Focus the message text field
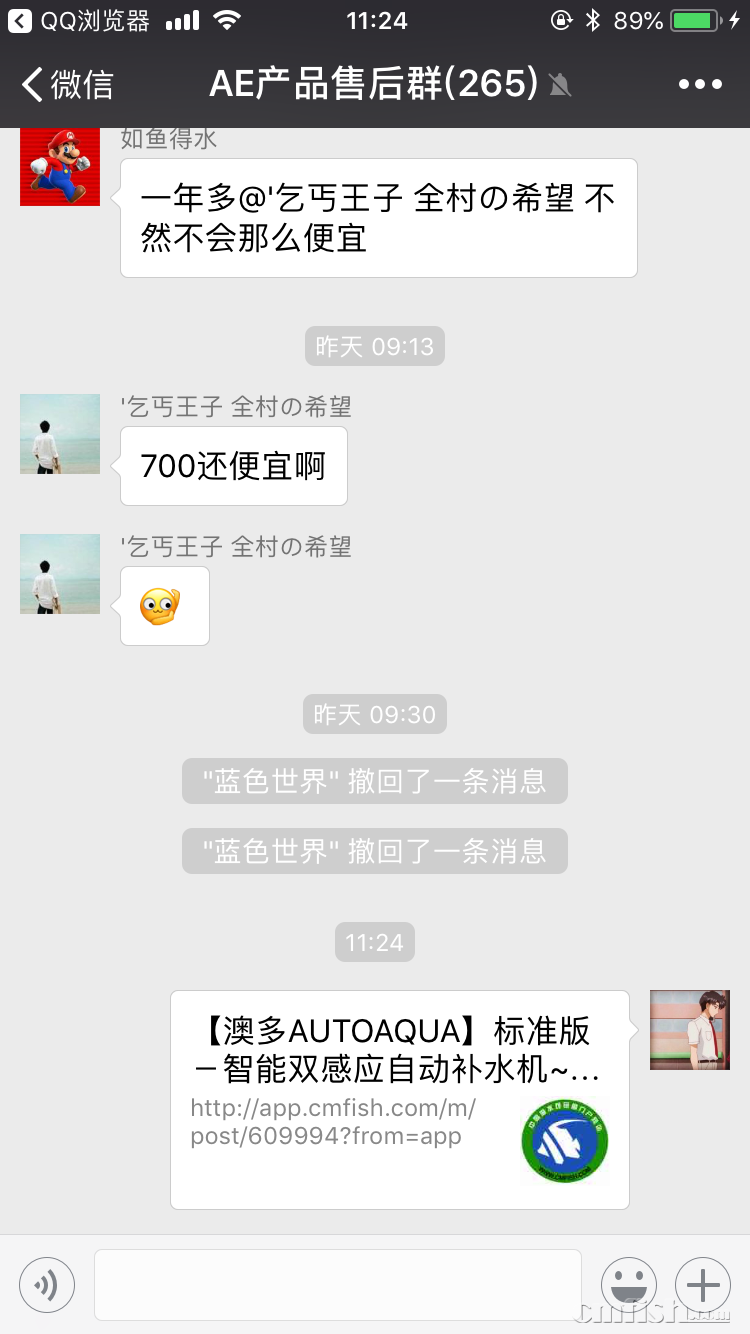Image resolution: width=750 pixels, height=1334 pixels. tap(338, 1285)
